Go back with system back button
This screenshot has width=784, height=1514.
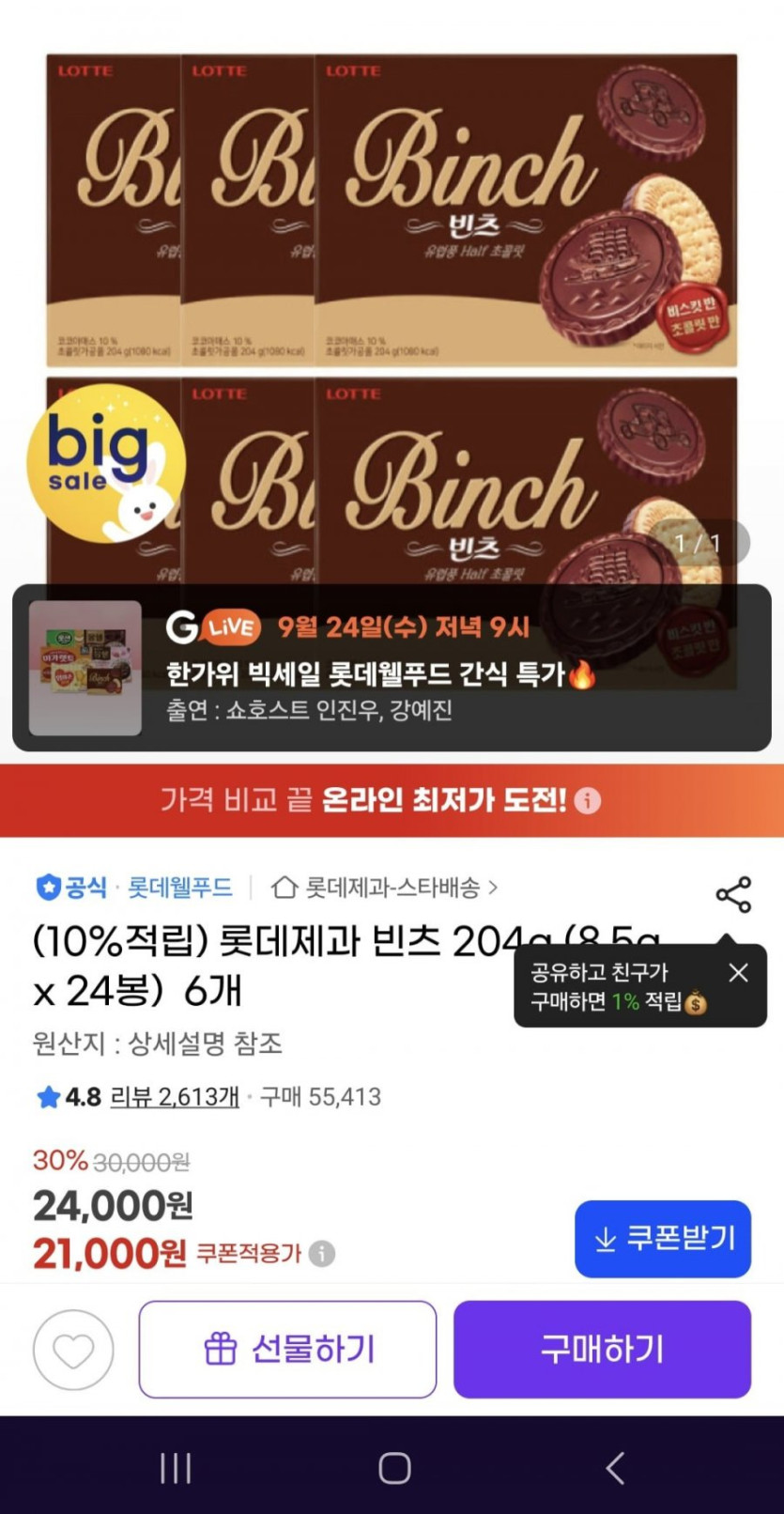coord(615,1467)
